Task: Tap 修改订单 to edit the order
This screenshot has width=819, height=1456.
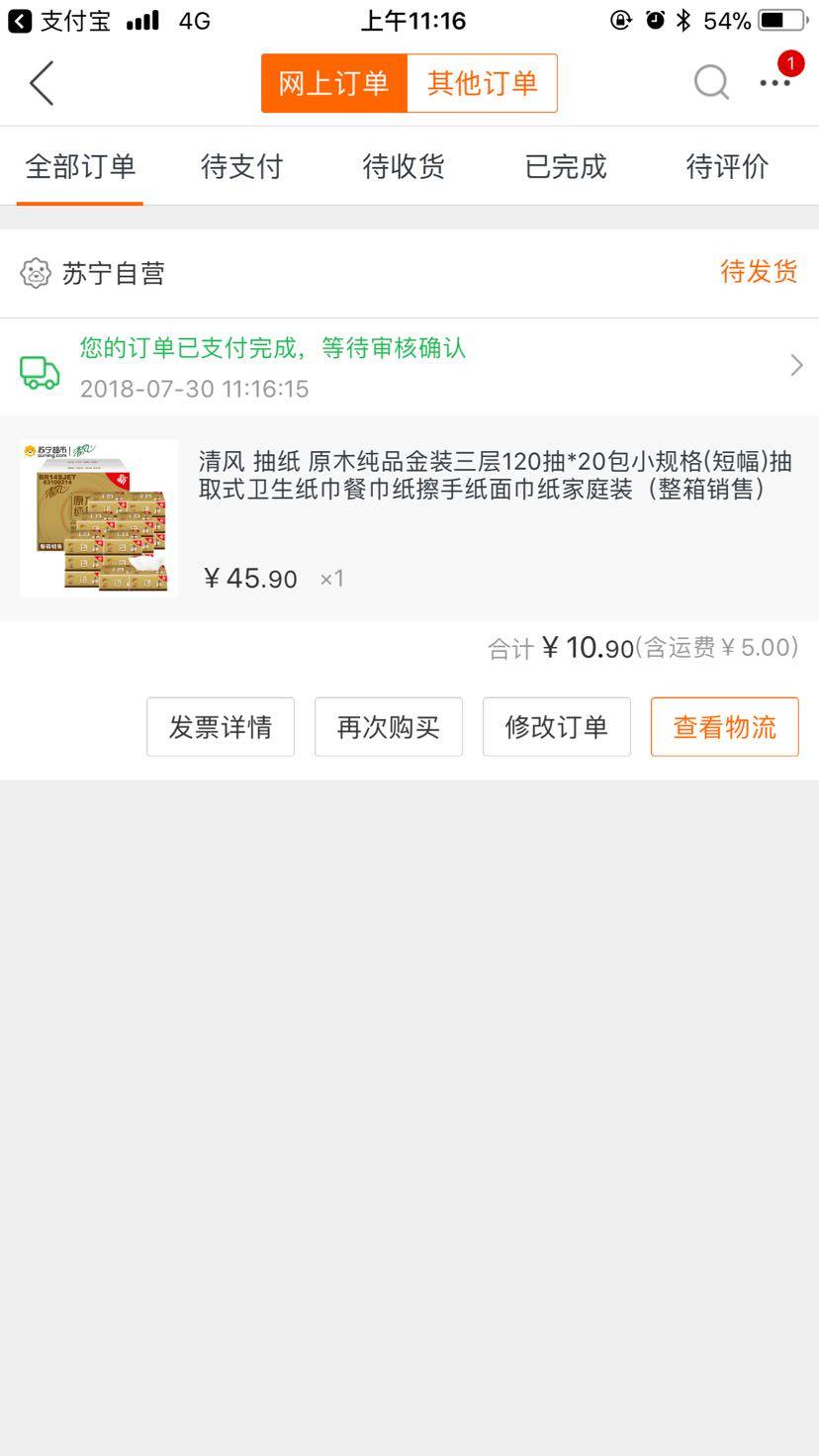Action: (x=557, y=727)
